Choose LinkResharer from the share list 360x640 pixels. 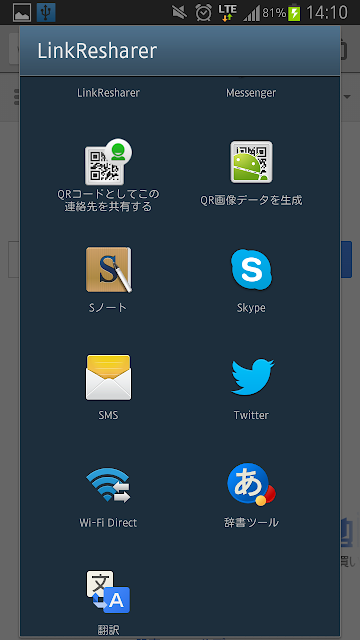[108, 93]
